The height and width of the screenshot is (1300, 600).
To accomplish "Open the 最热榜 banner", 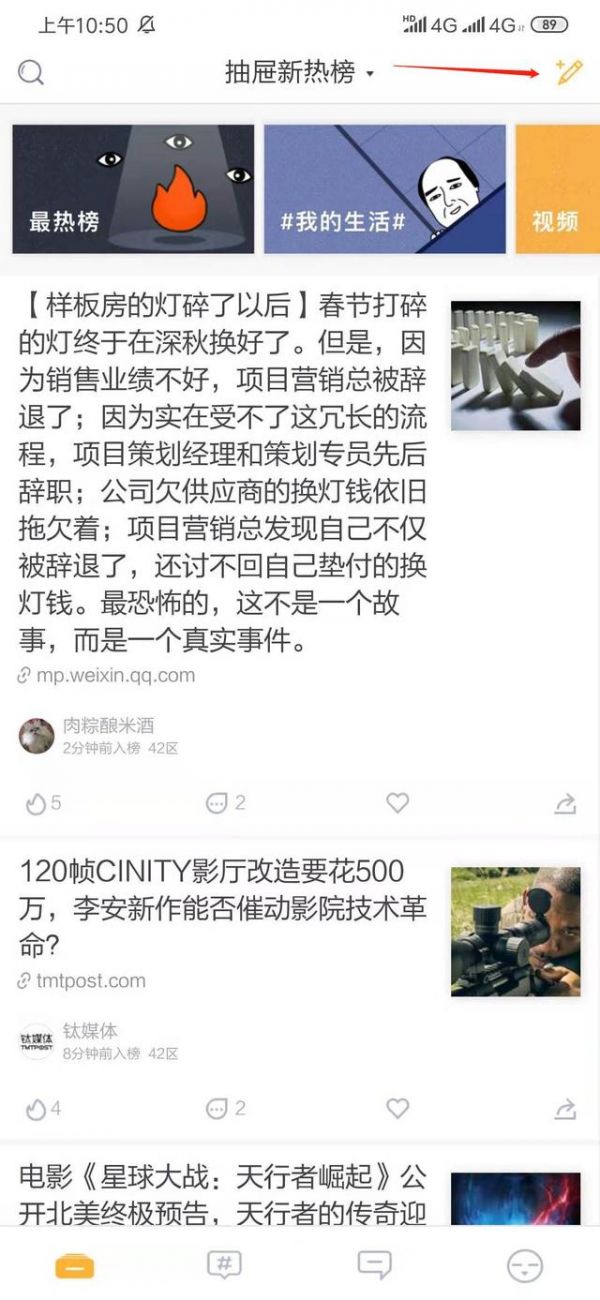I will (x=133, y=189).
